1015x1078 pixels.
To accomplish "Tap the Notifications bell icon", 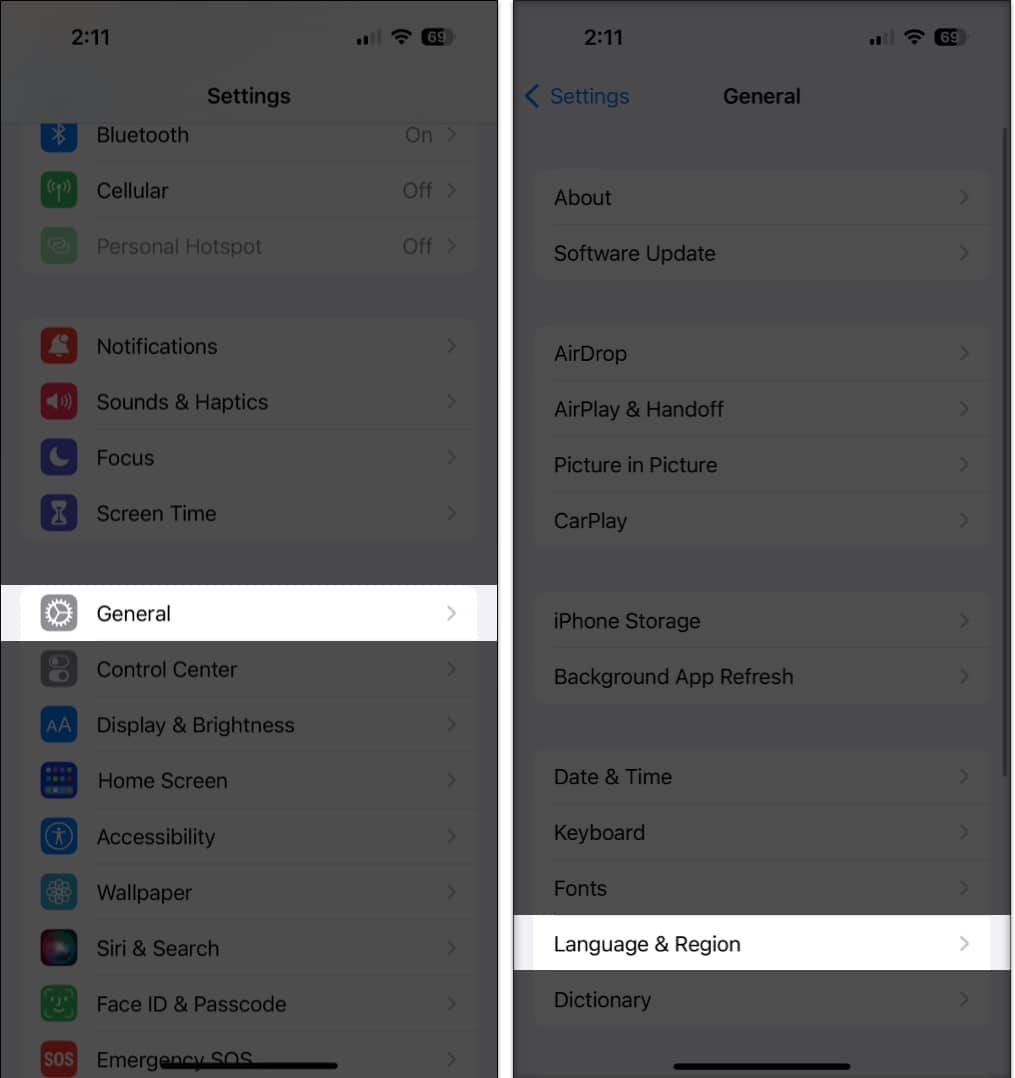I will click(58, 346).
